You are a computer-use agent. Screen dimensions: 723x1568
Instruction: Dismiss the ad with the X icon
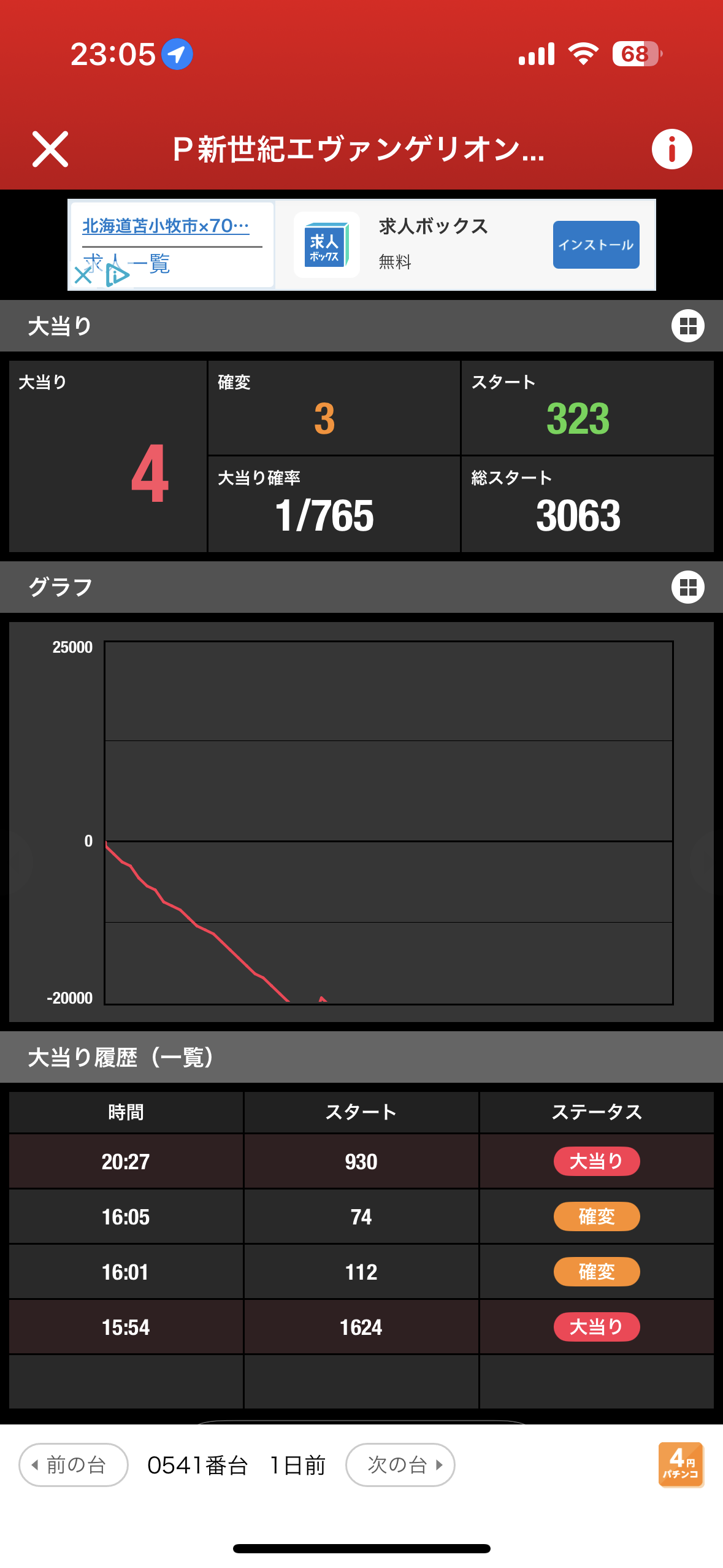(x=83, y=274)
